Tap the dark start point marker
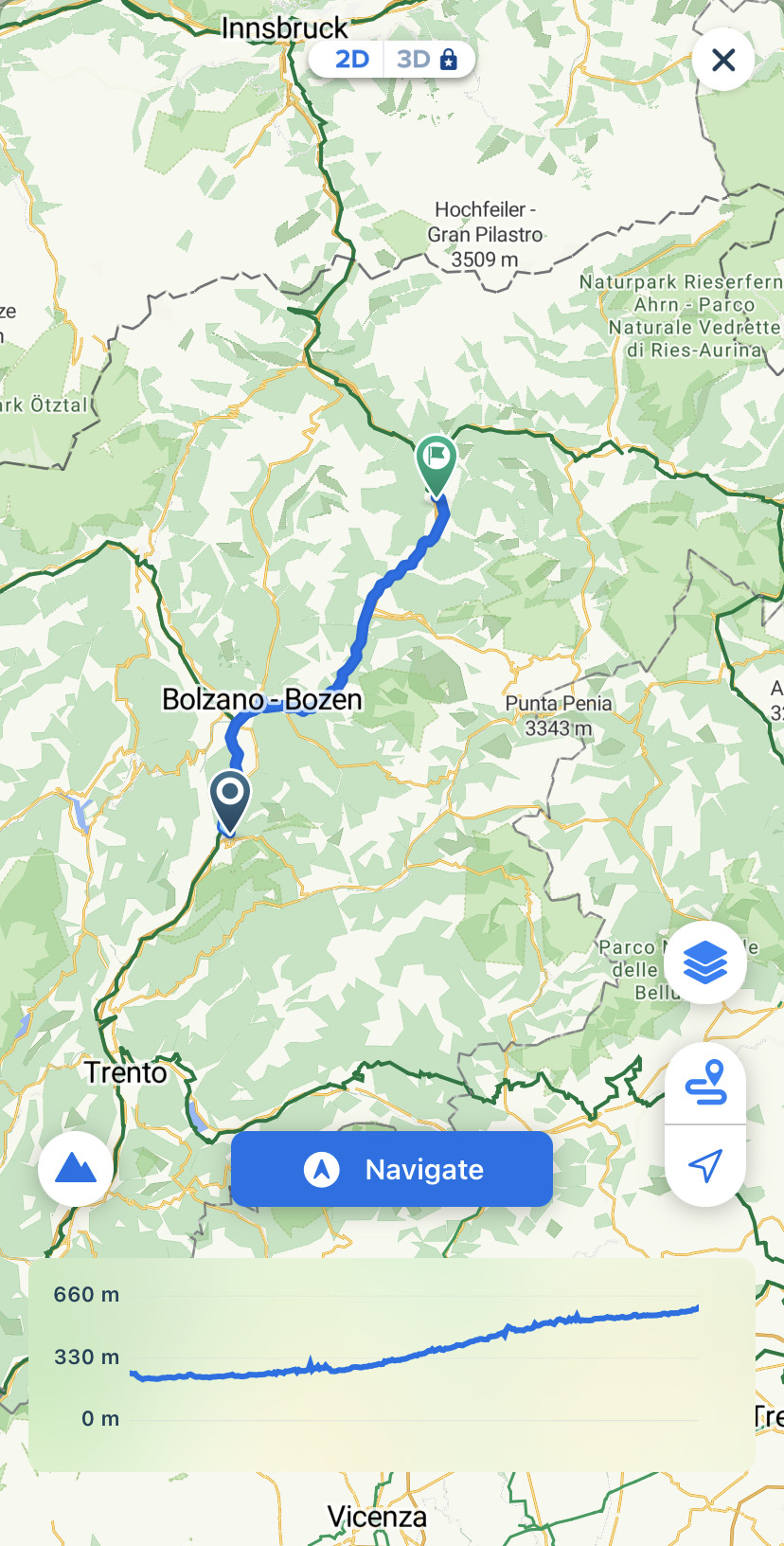 pyautogui.click(x=229, y=799)
